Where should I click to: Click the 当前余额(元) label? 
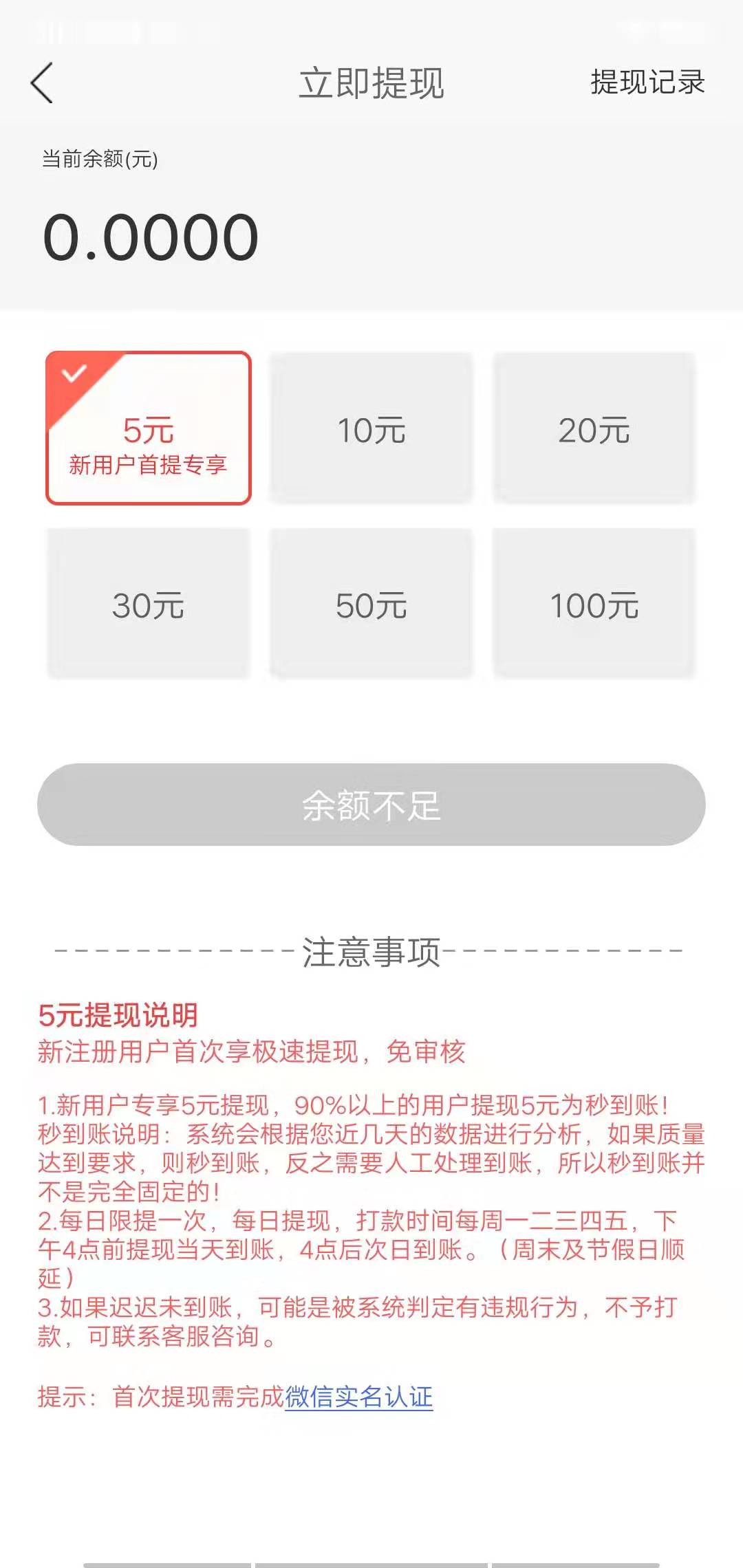(x=99, y=160)
